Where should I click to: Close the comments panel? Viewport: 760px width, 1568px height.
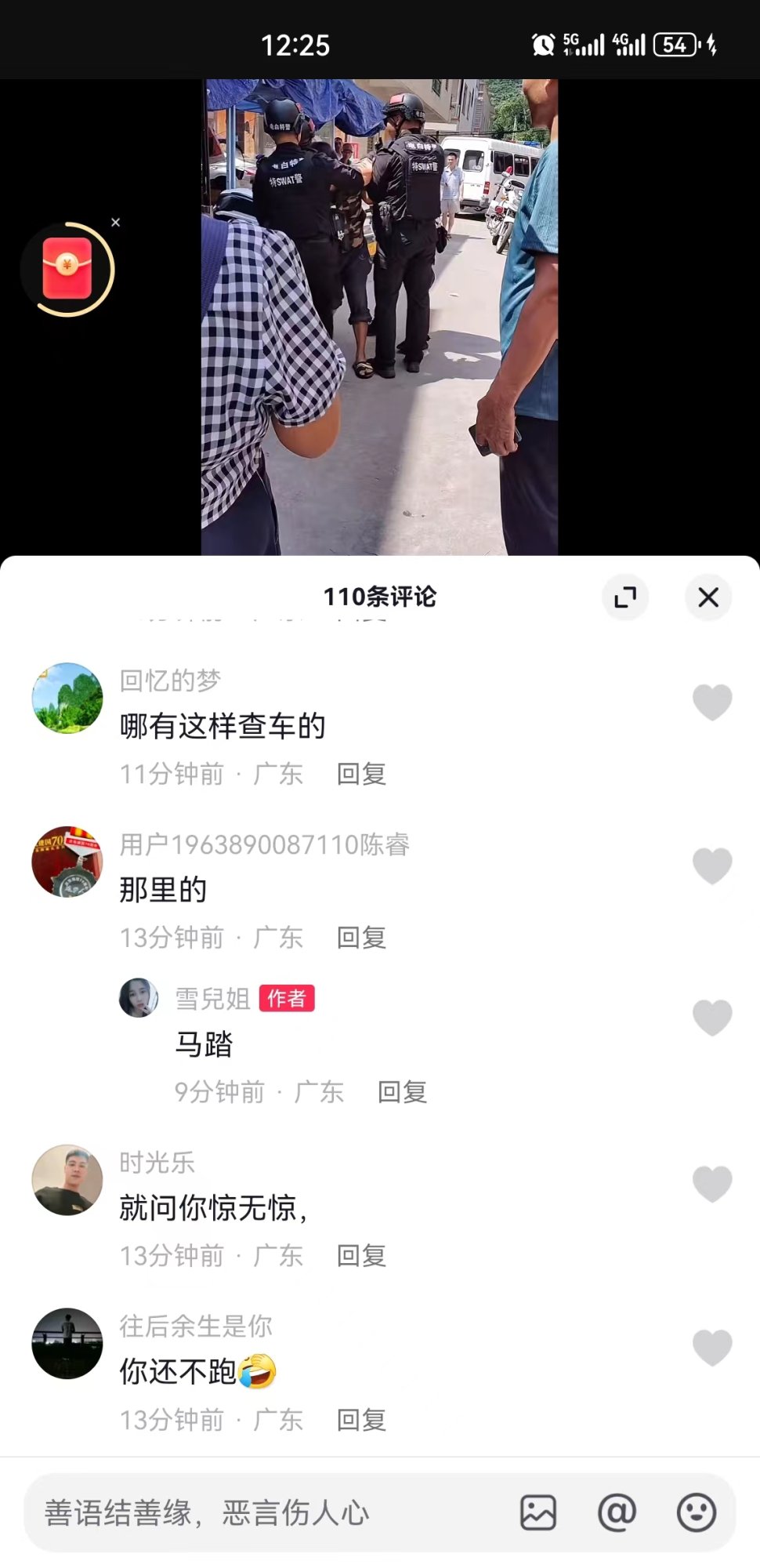tap(708, 597)
